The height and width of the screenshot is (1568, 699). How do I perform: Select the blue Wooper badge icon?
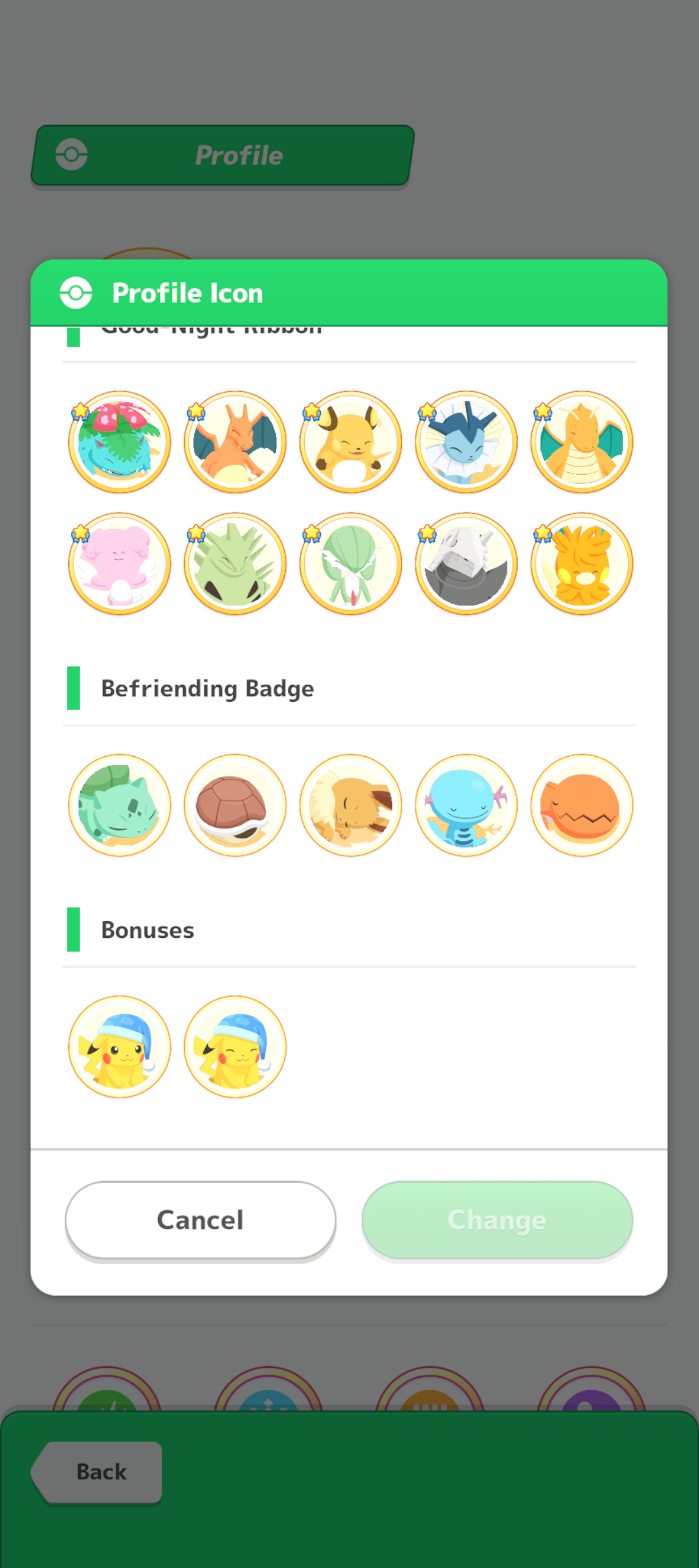click(x=466, y=805)
